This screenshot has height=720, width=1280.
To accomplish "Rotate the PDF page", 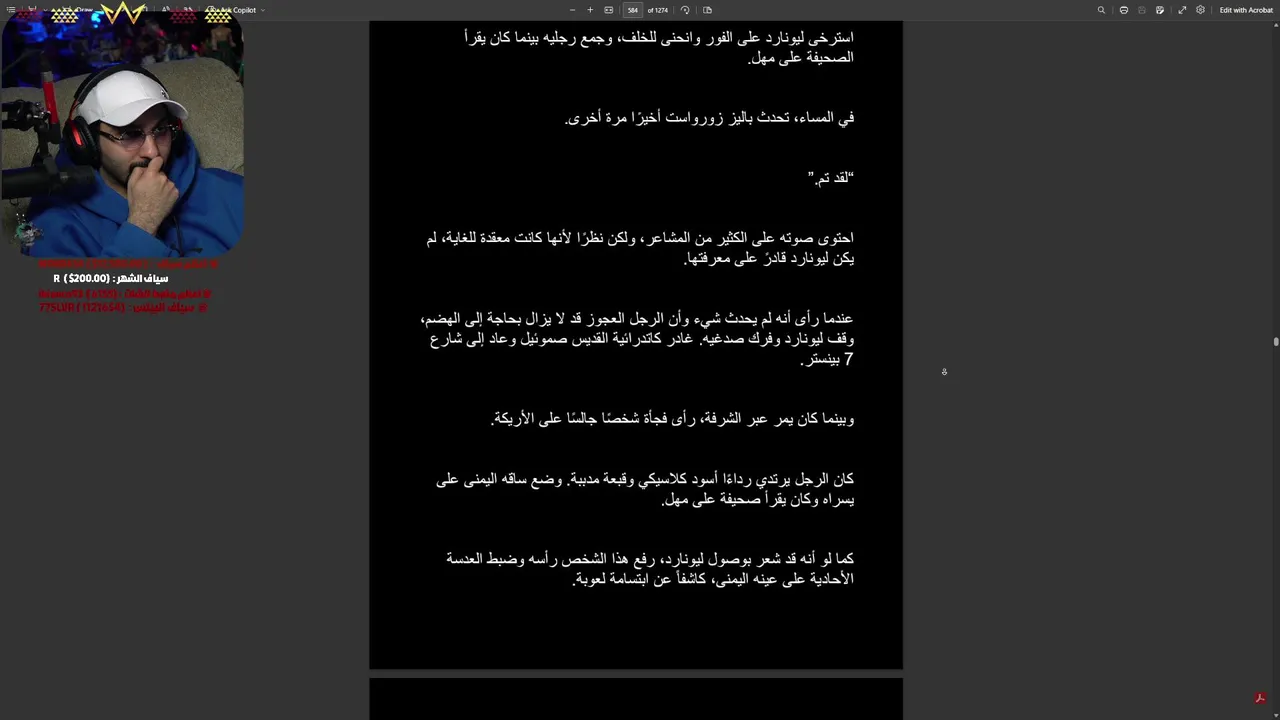I will [x=685, y=10].
